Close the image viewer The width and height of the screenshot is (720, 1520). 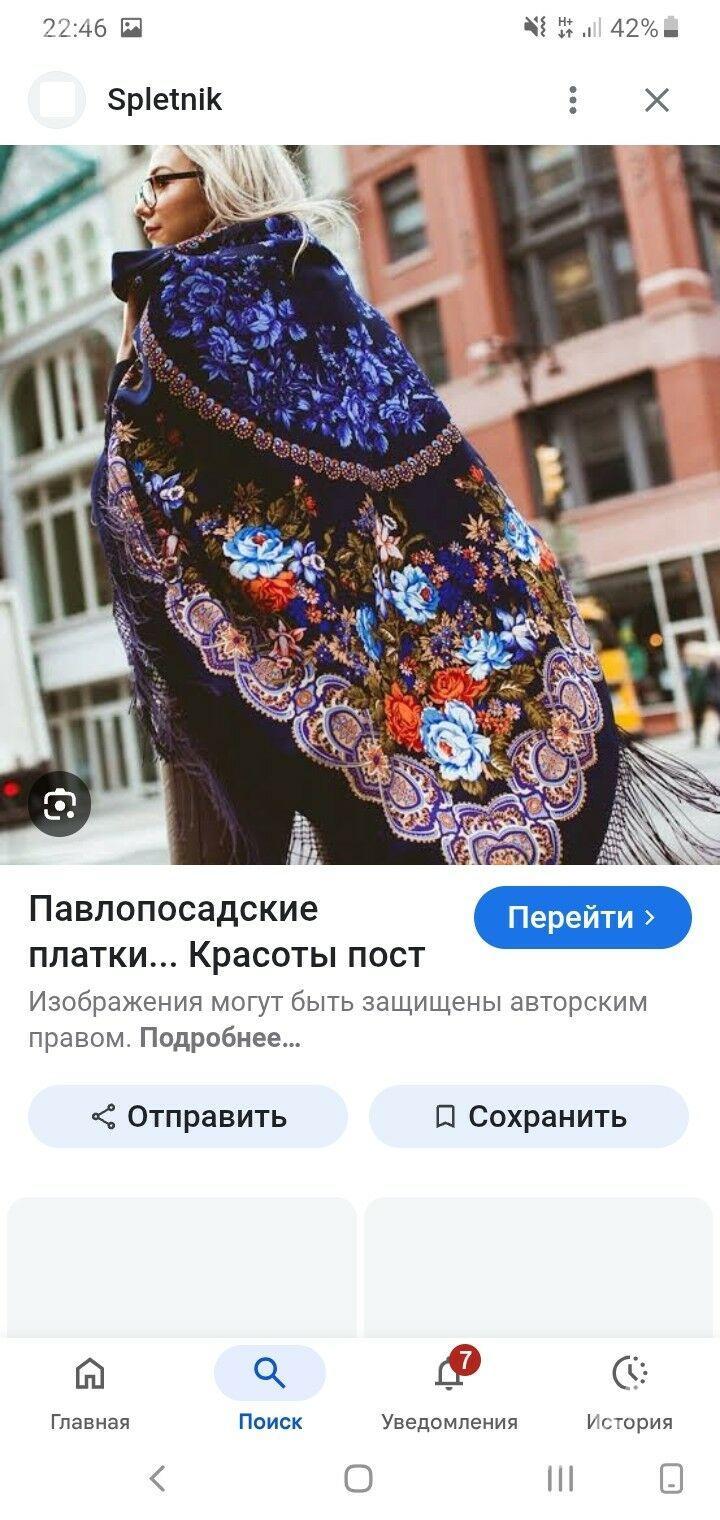pyautogui.click(x=656, y=100)
